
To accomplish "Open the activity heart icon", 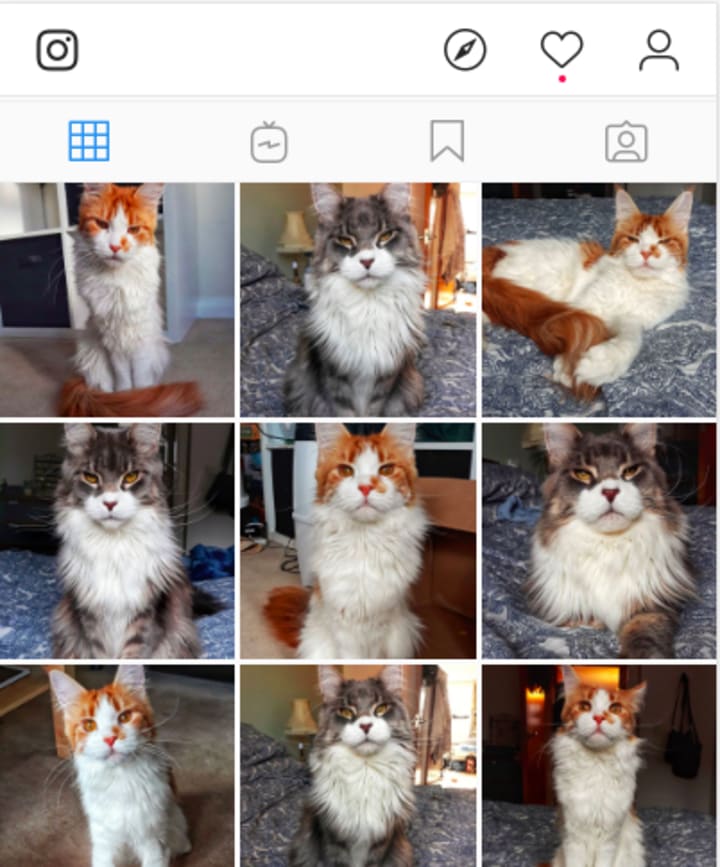I will pyautogui.click(x=561, y=49).
